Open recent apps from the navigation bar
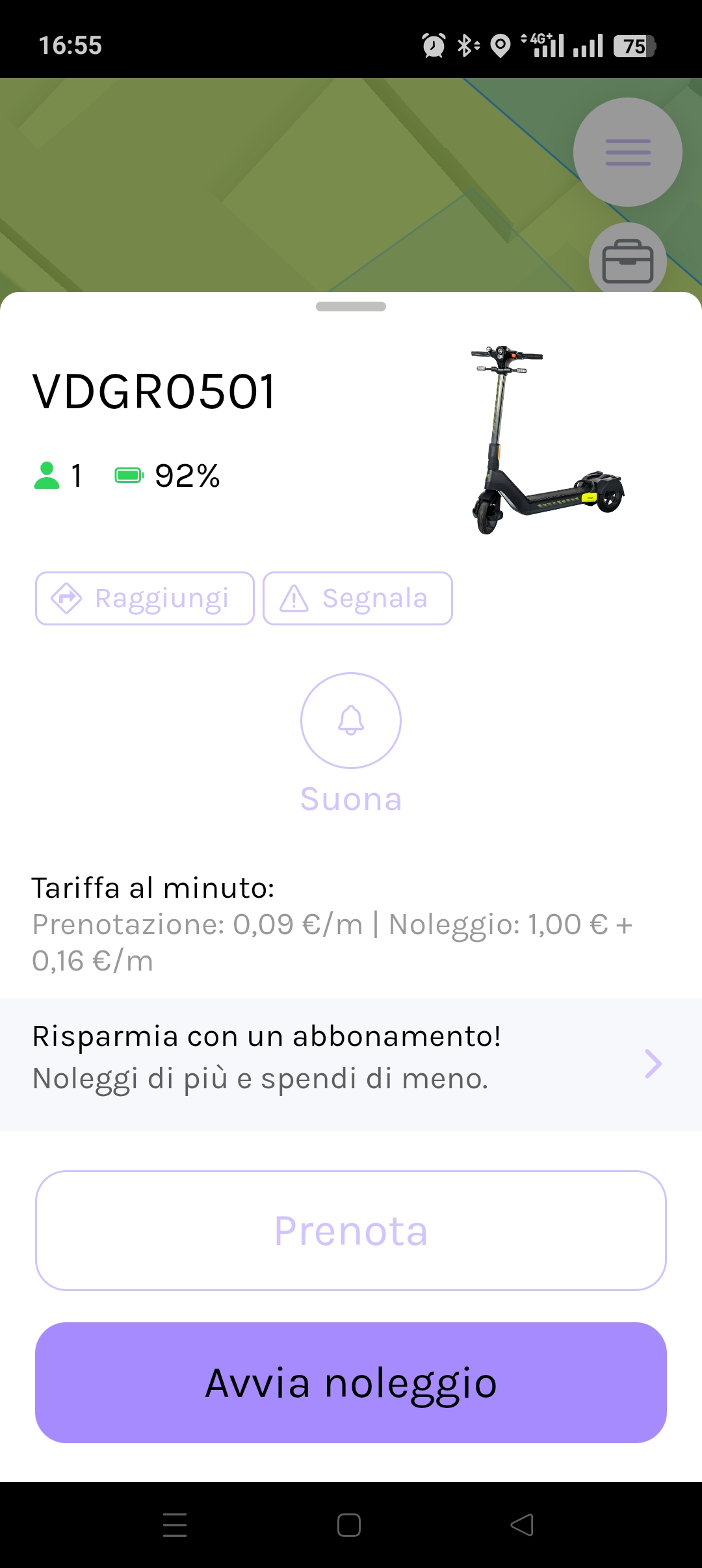This screenshot has height=1568, width=702. pyautogui.click(x=175, y=1524)
